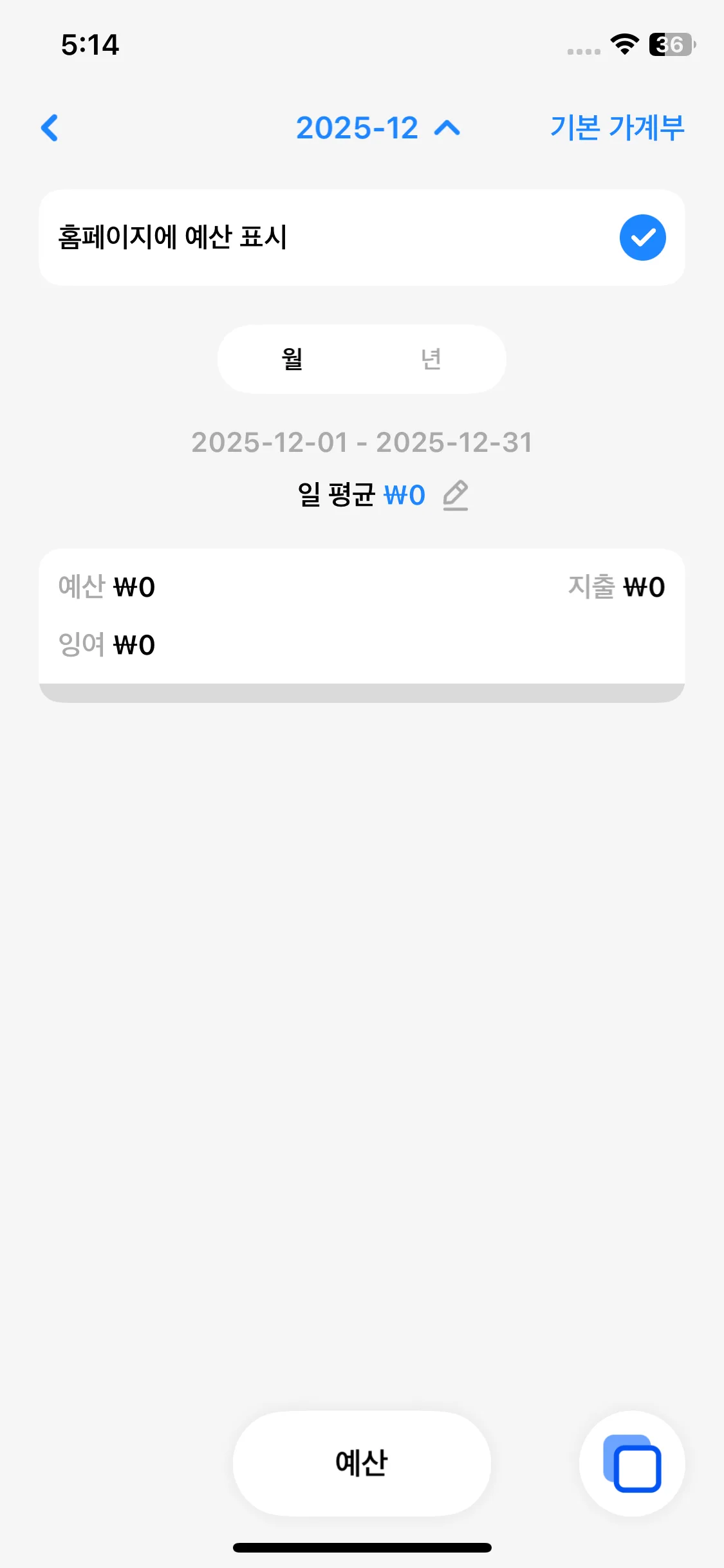Tap the blue checkmark circle on the setting card

point(642,237)
